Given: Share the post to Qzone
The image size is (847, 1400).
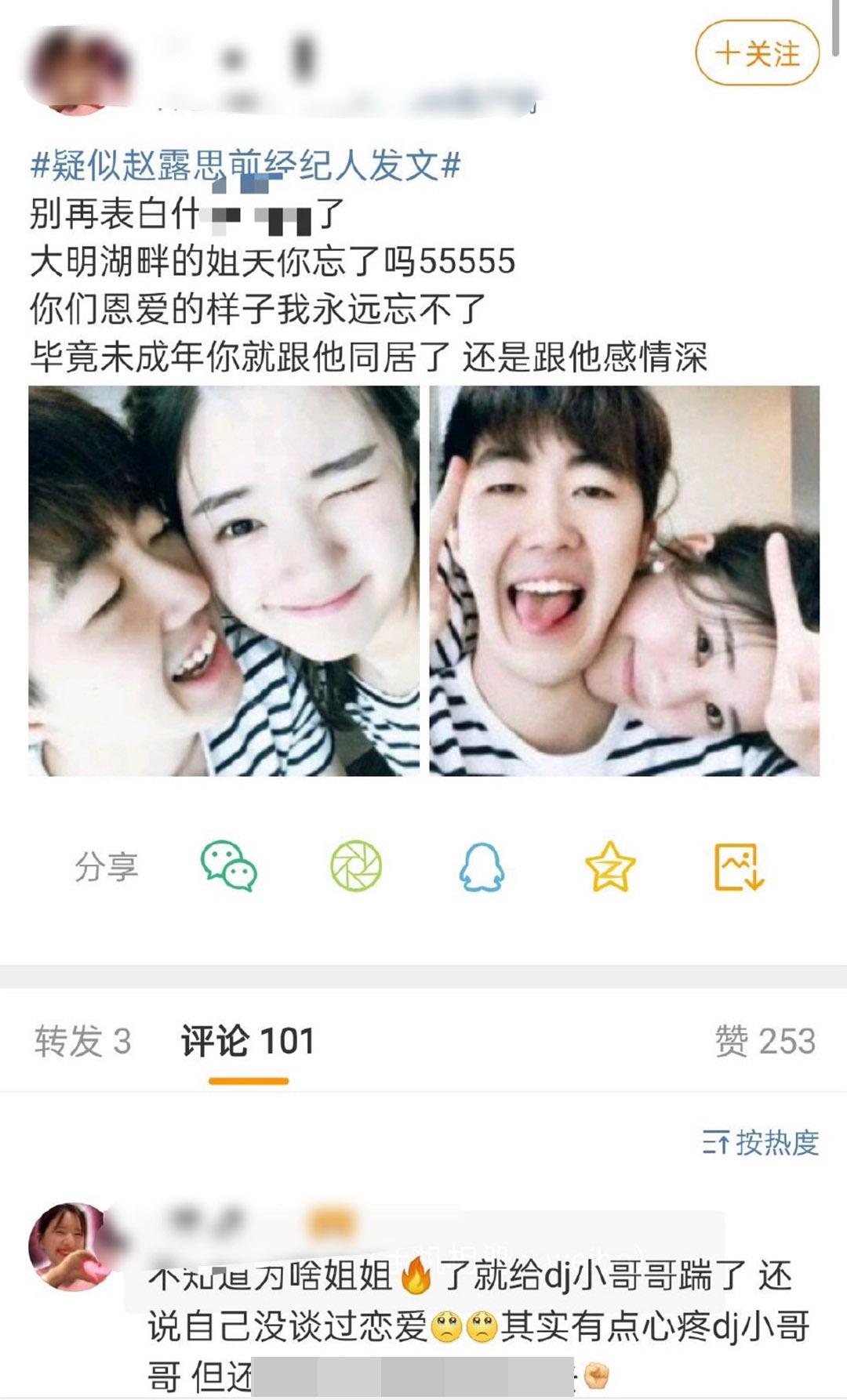Looking at the screenshot, I should pos(610,866).
